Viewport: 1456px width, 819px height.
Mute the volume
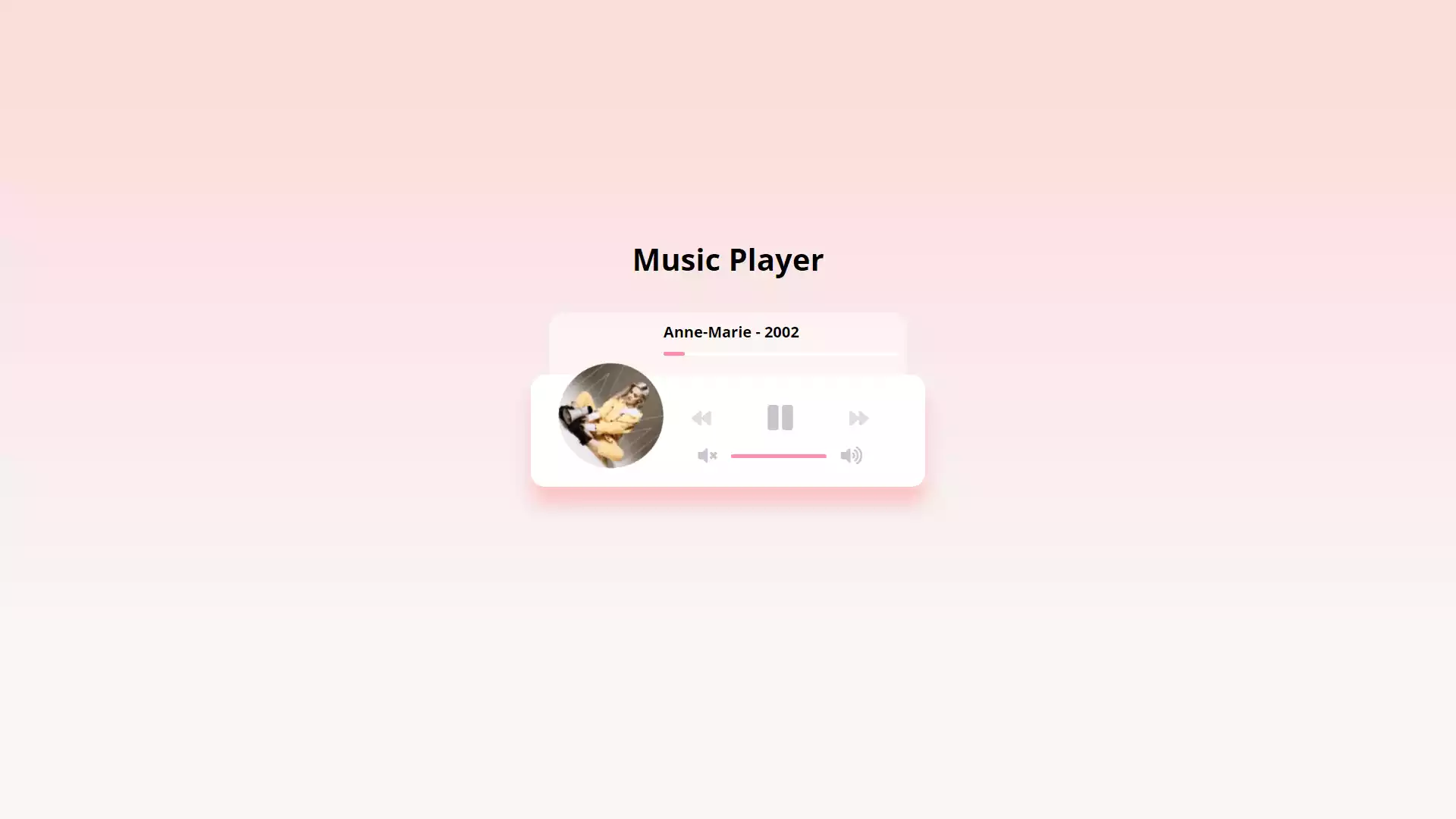coord(707,456)
